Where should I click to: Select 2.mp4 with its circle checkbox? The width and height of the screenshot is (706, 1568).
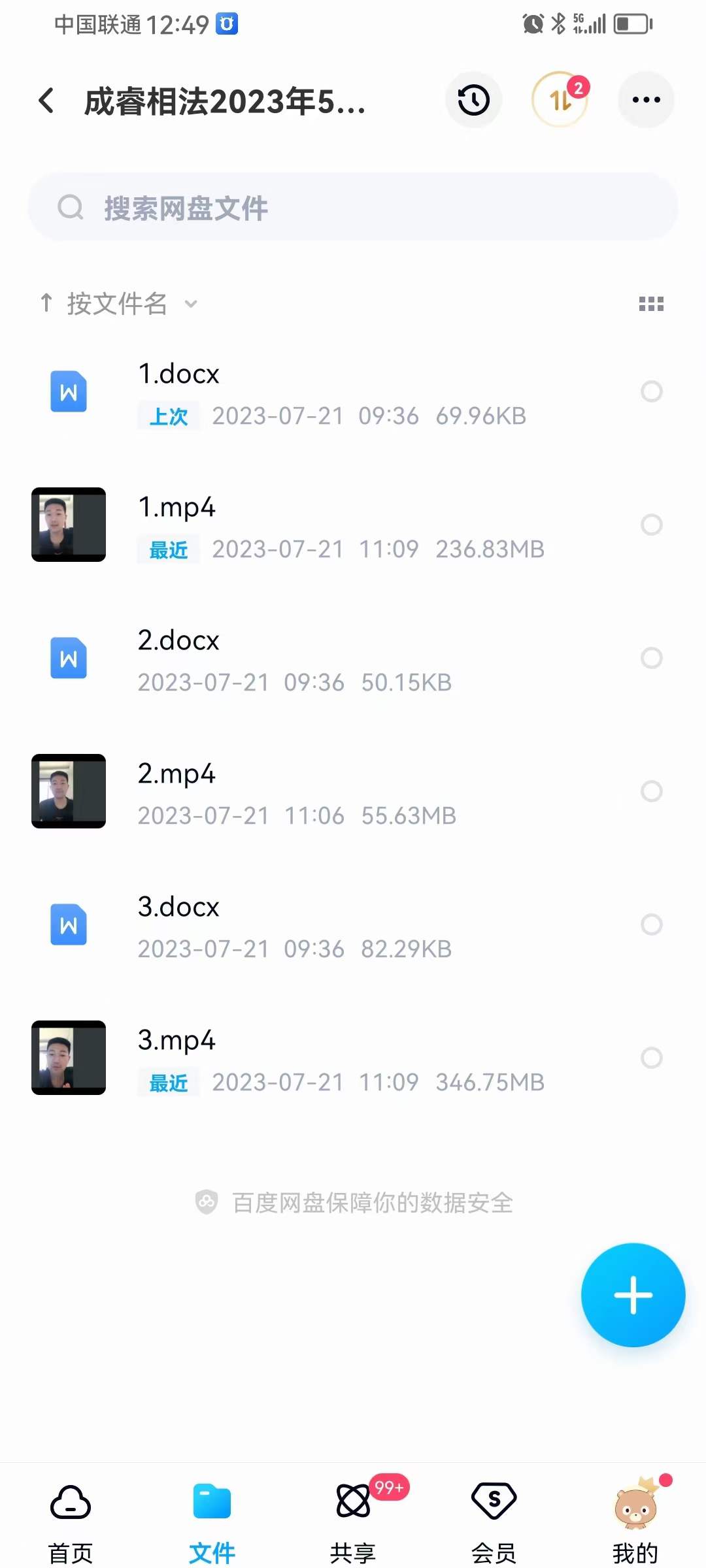point(651,791)
